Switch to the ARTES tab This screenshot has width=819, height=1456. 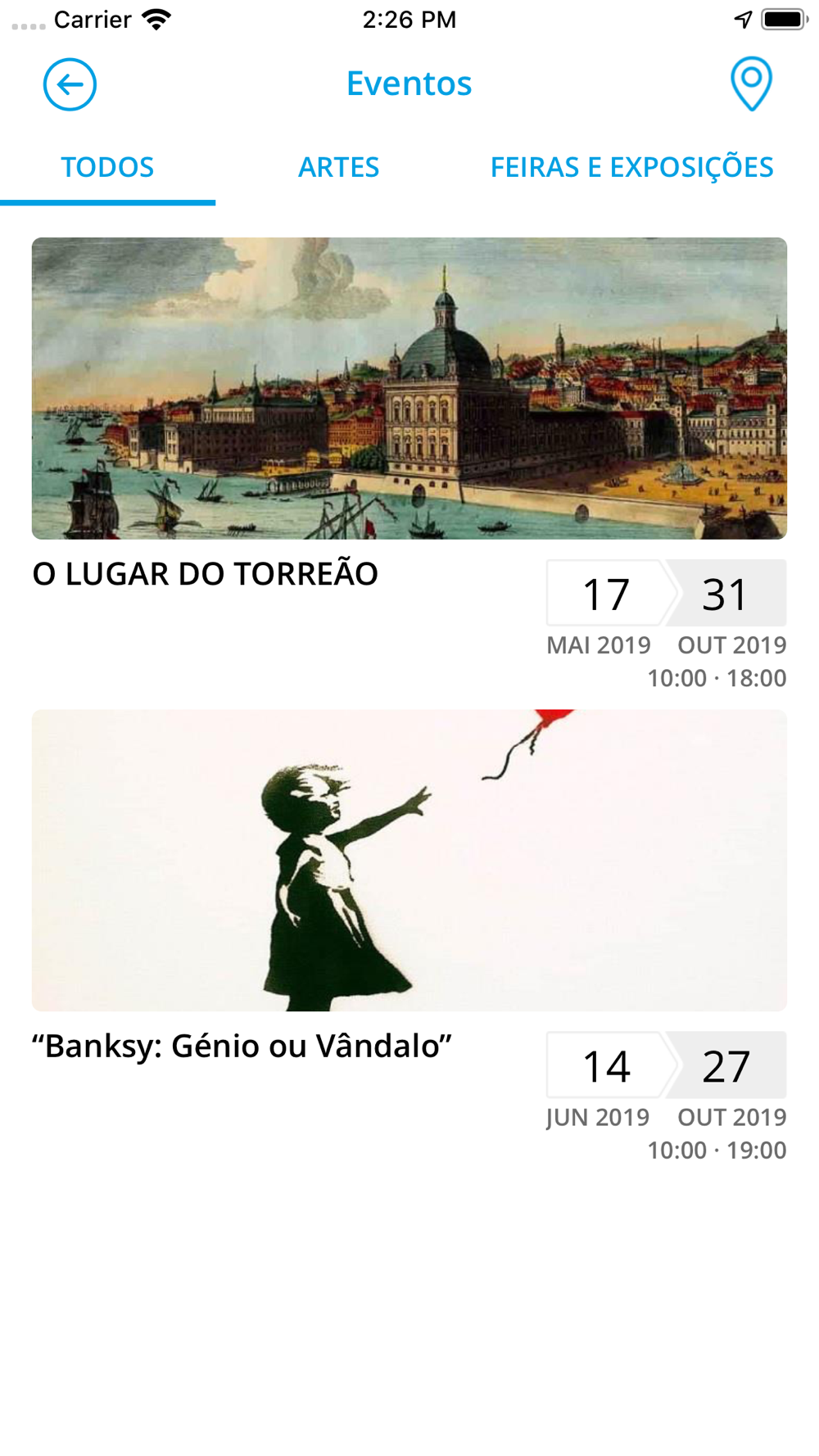pos(338,167)
